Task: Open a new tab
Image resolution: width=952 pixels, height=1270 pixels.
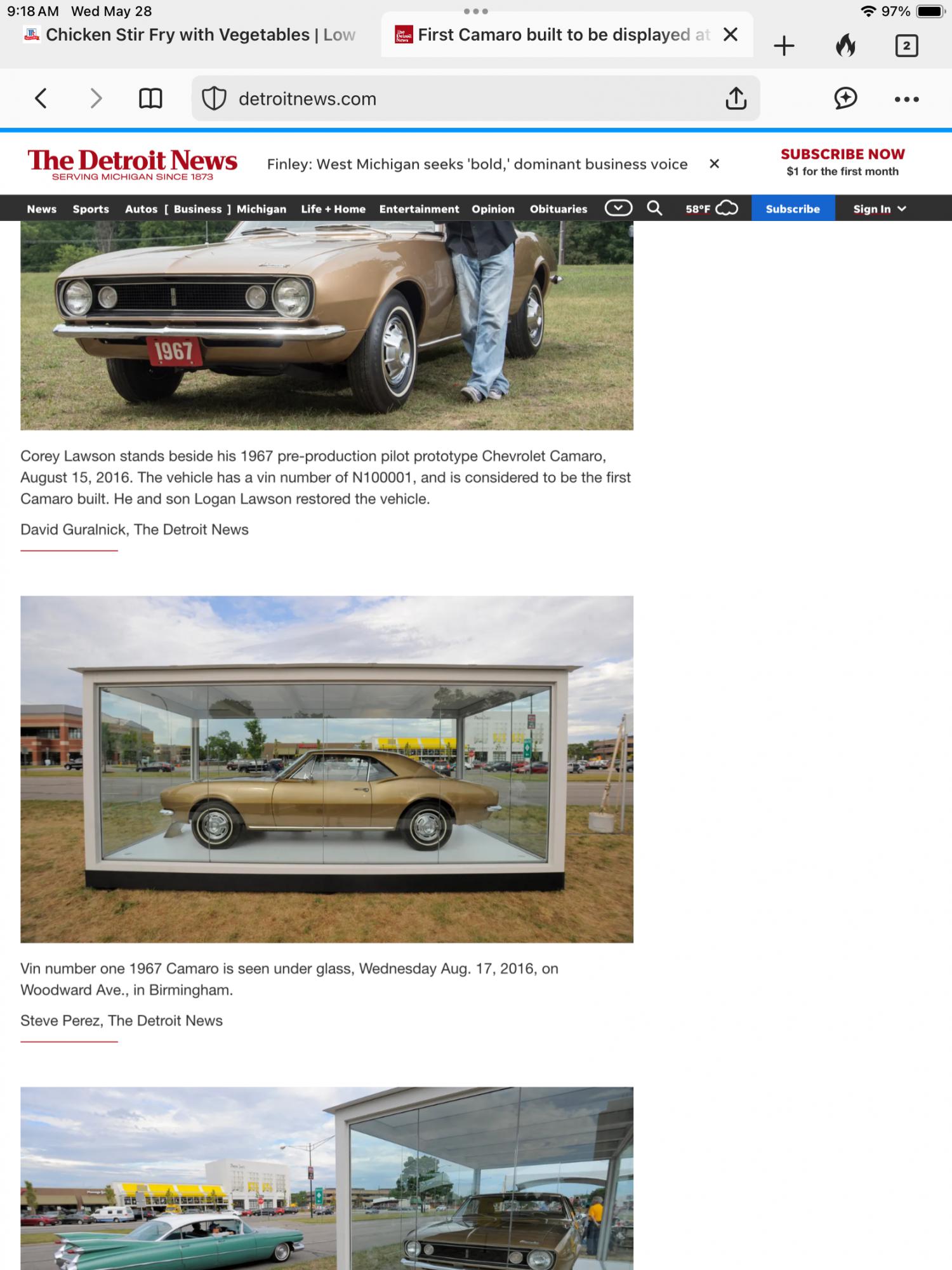Action: pos(784,46)
